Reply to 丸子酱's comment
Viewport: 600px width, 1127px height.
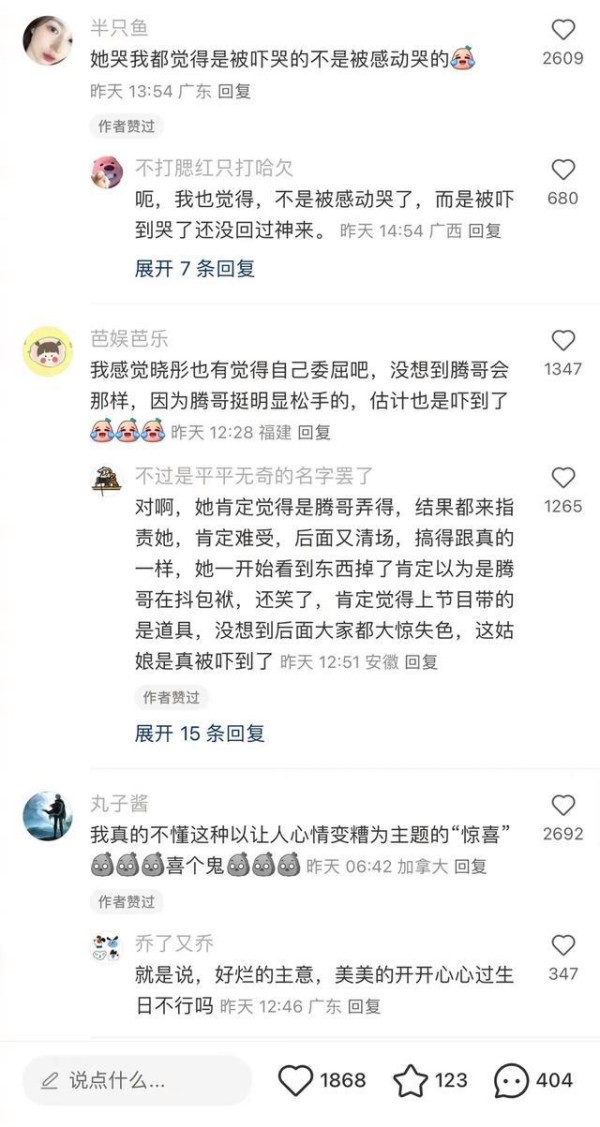click(x=470, y=866)
